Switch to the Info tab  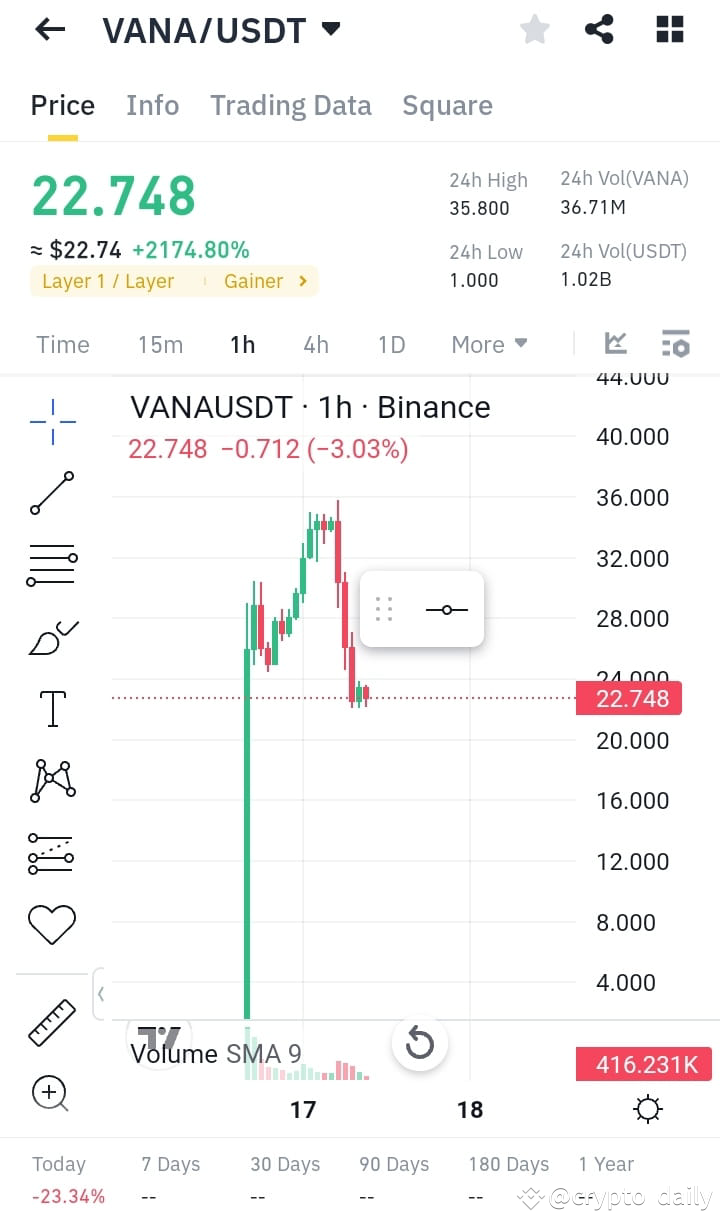(152, 105)
